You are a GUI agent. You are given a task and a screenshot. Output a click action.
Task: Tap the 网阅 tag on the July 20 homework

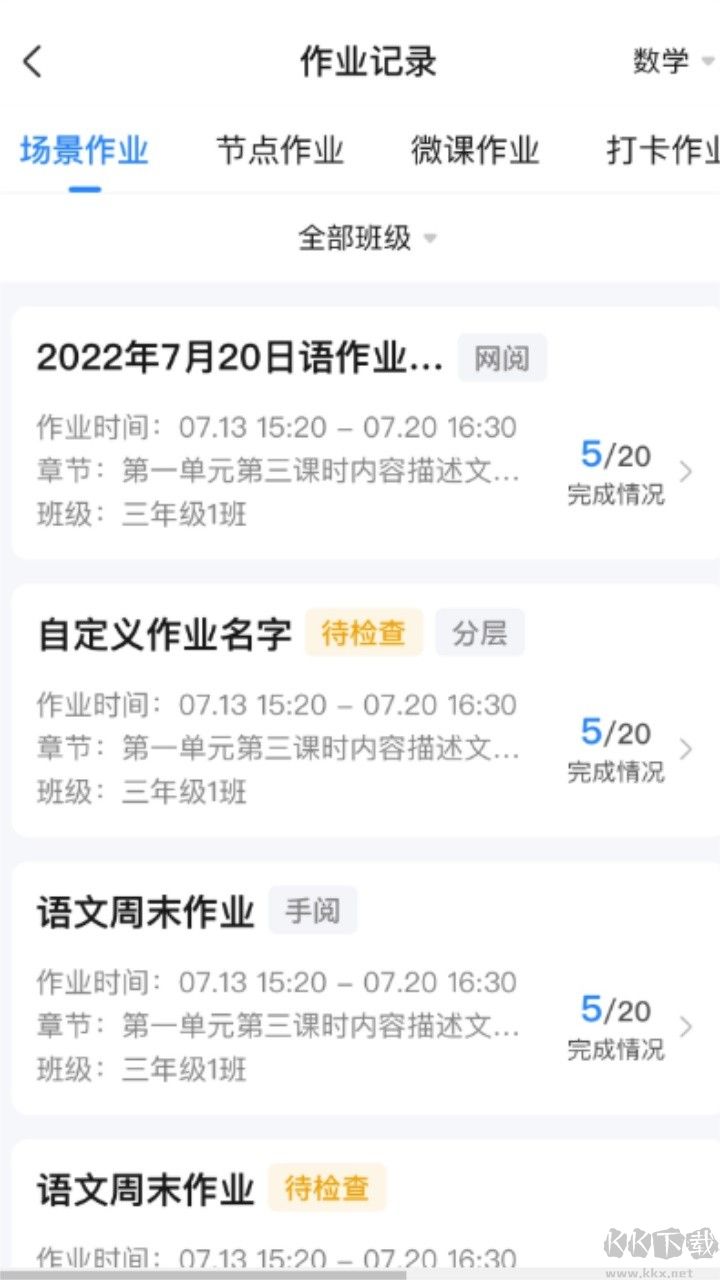point(502,358)
